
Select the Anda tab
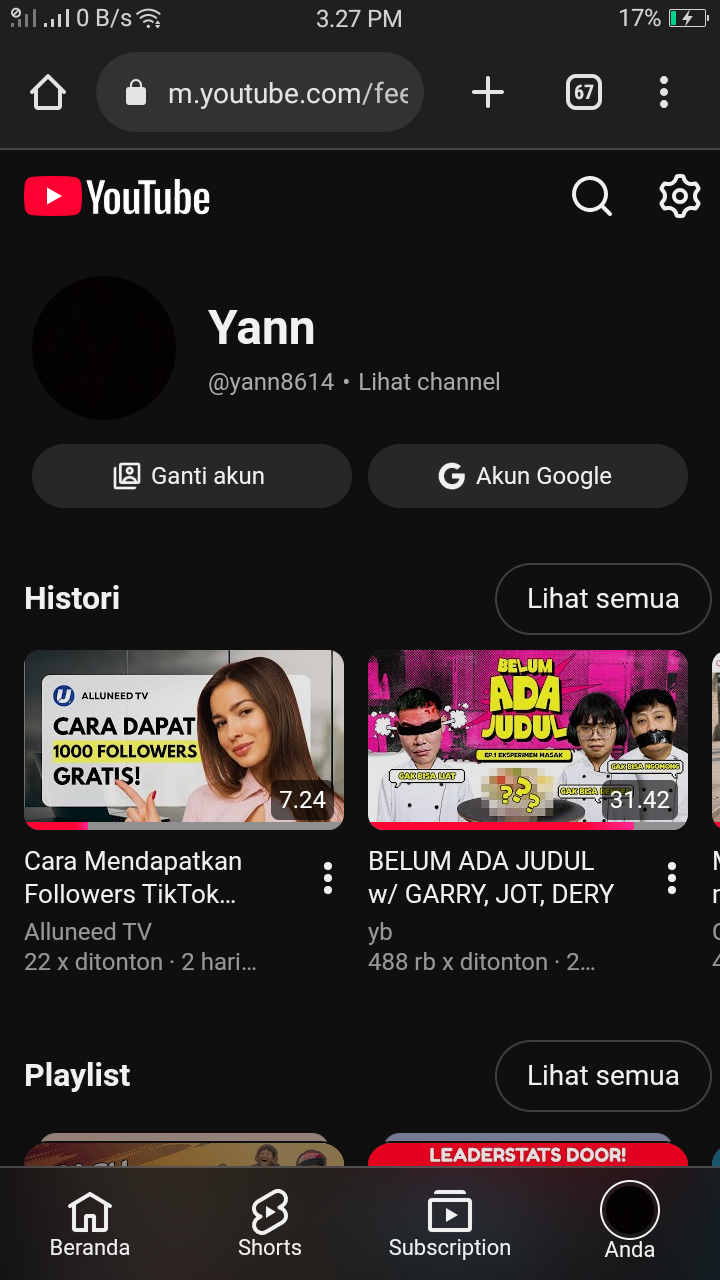click(x=630, y=1222)
